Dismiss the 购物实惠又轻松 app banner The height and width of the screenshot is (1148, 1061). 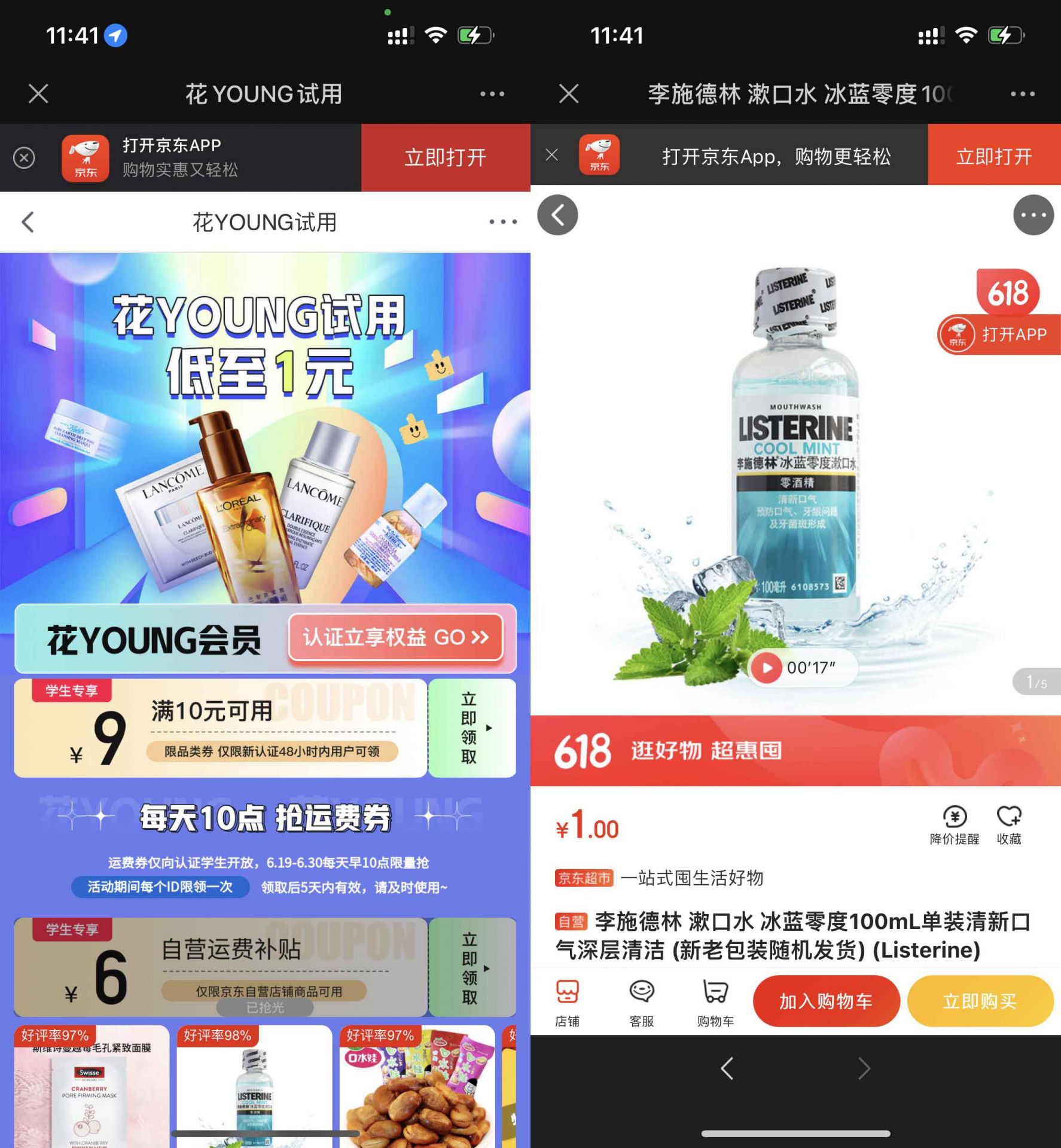[x=24, y=158]
